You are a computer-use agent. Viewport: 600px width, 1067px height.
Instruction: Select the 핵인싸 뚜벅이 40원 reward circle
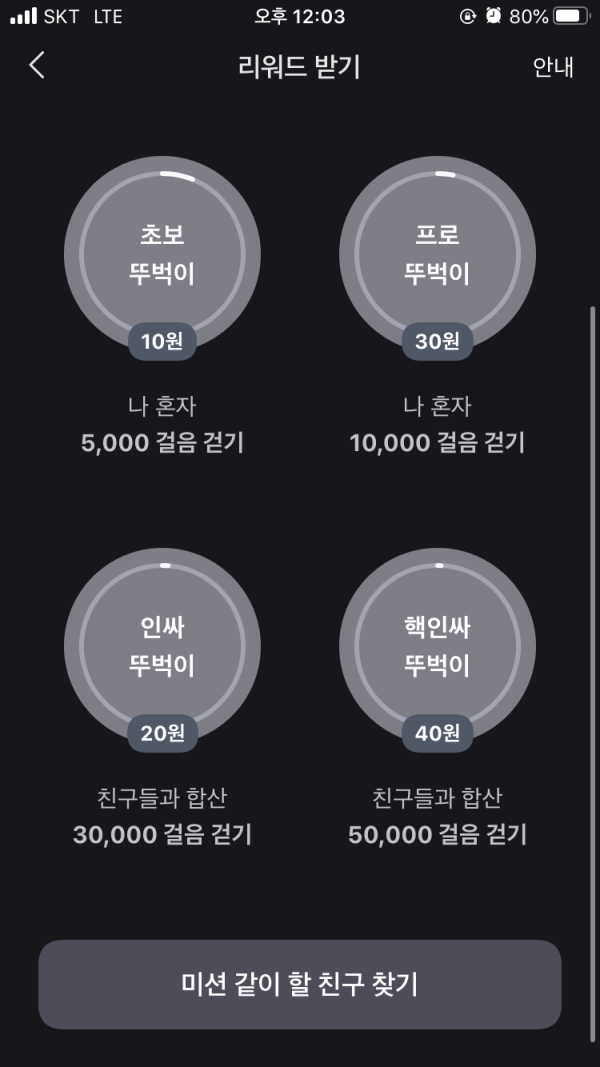tap(437, 646)
